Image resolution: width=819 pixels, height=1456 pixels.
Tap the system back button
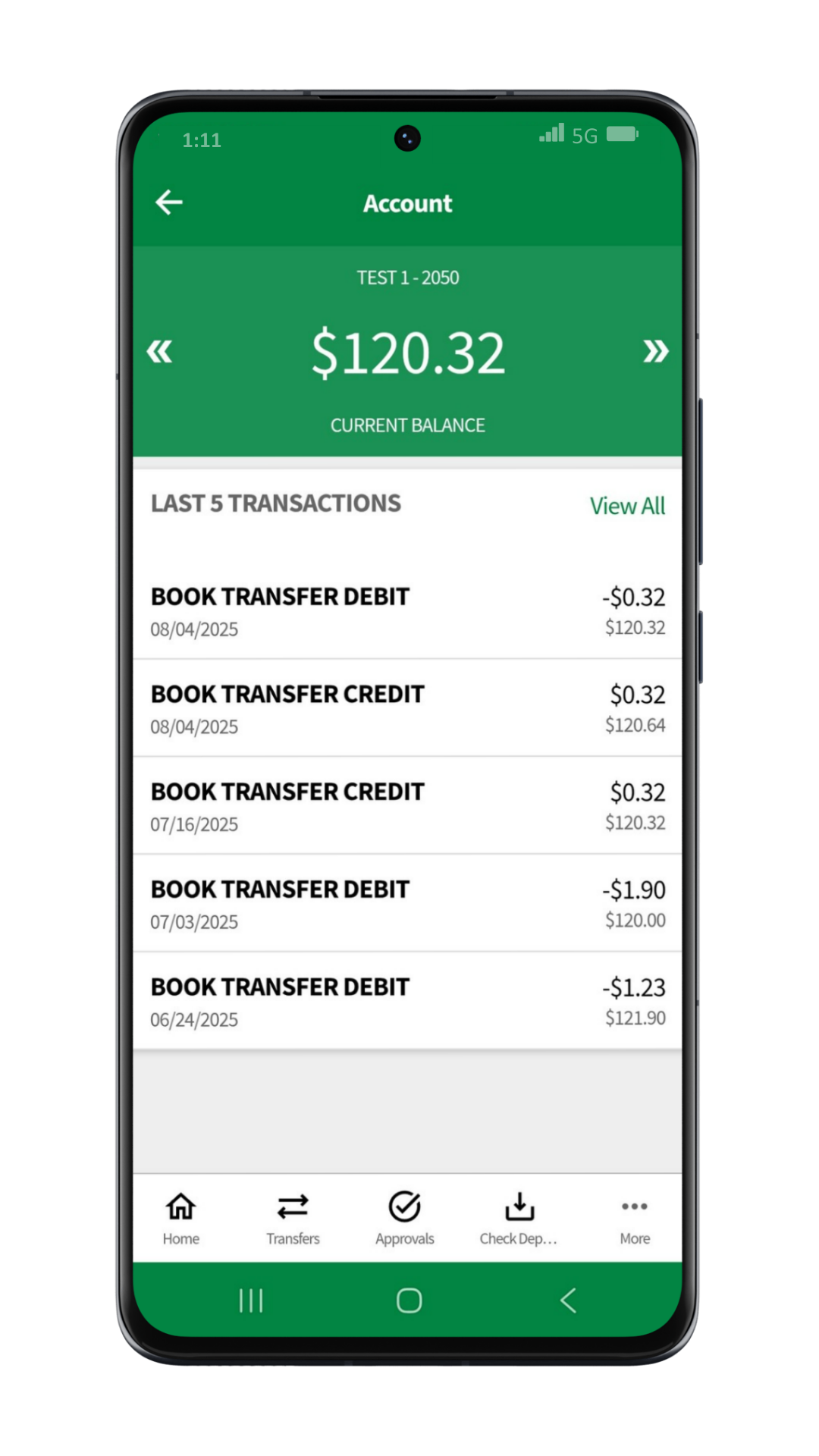568,1300
